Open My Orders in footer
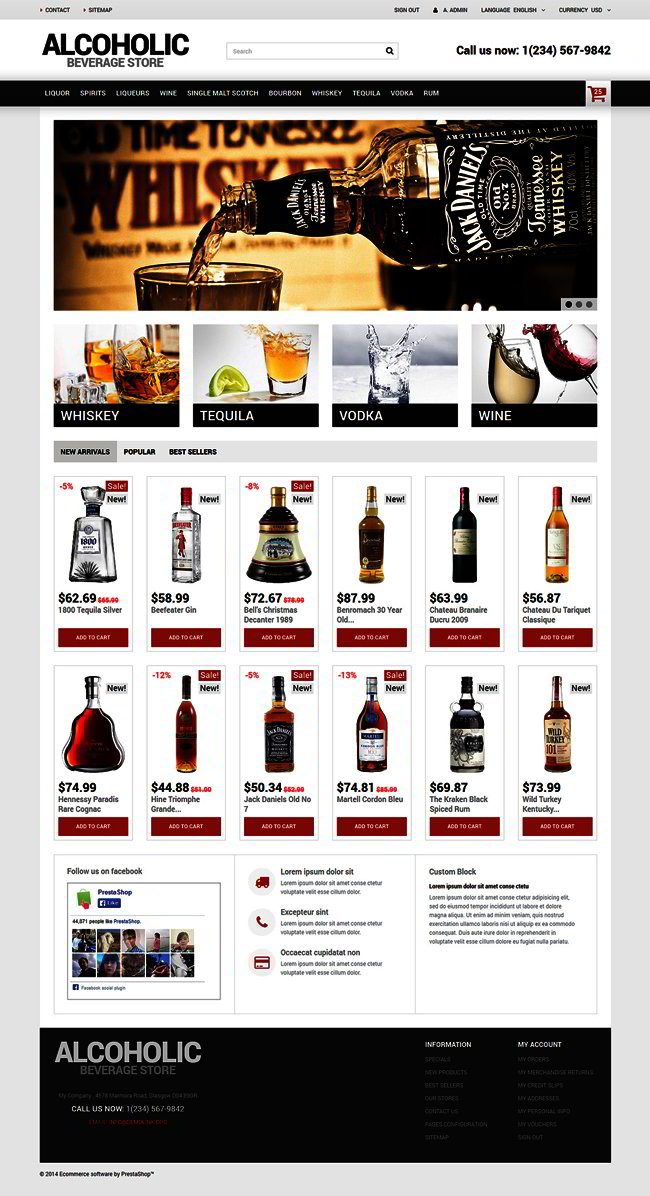This screenshot has height=1196, width=650. [533, 1059]
